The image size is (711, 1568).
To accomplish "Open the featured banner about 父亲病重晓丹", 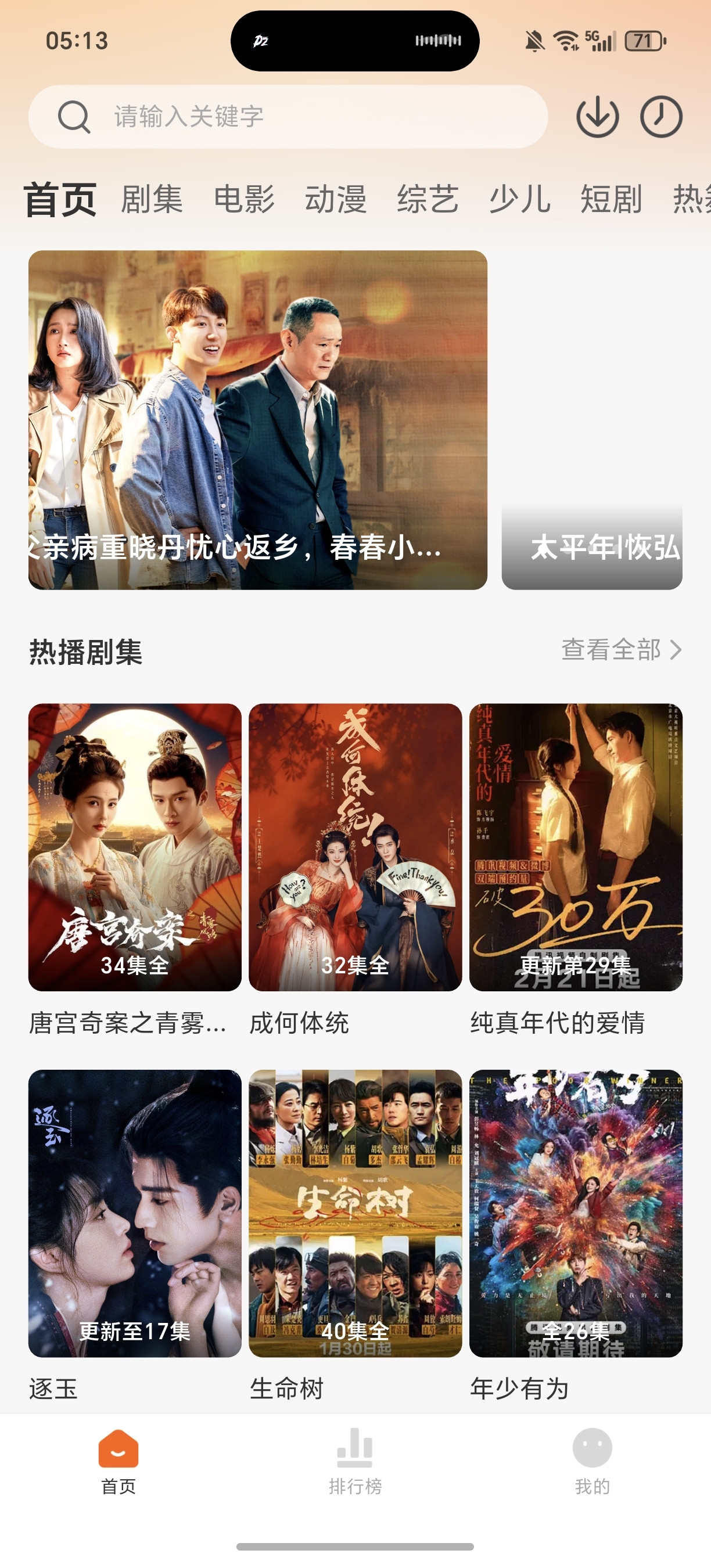I will (x=257, y=419).
